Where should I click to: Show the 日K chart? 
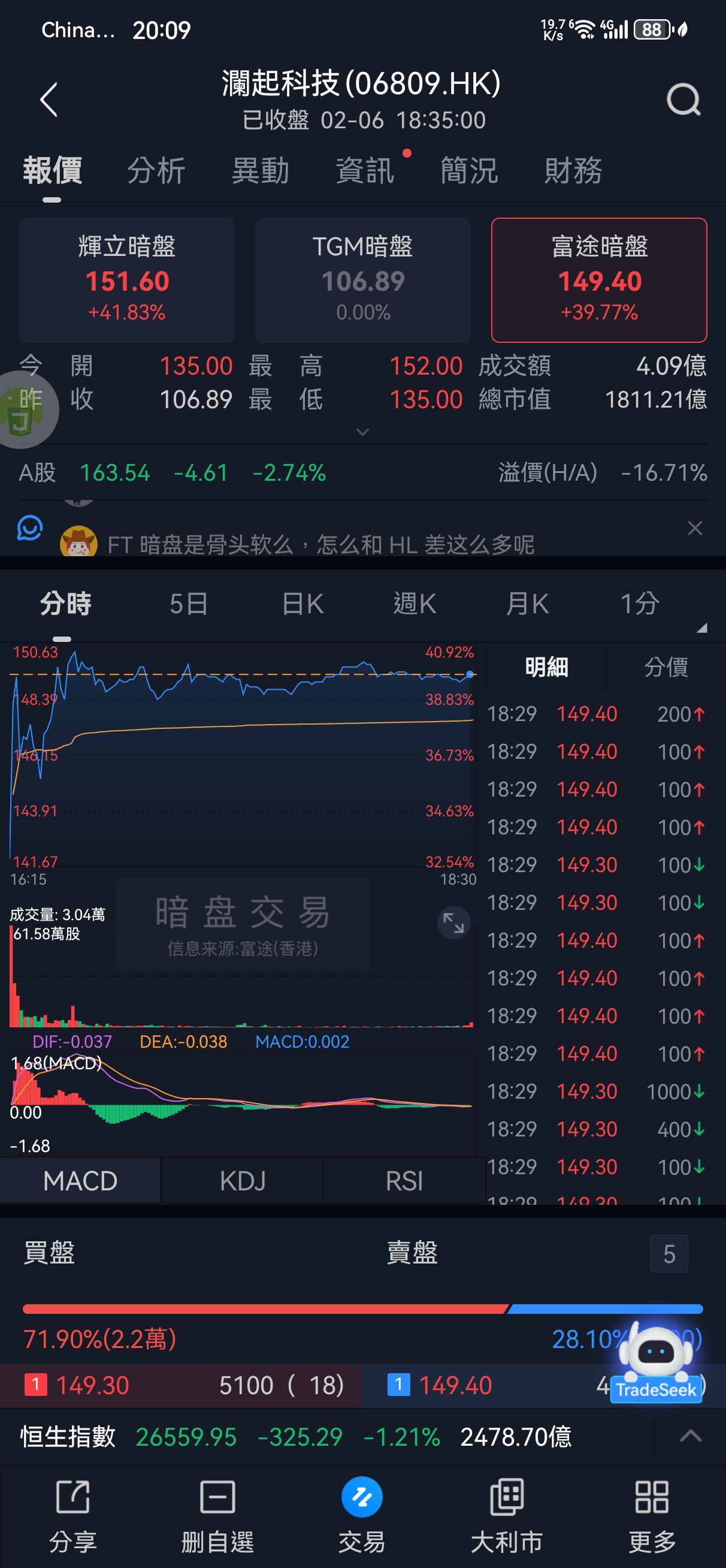coord(302,604)
